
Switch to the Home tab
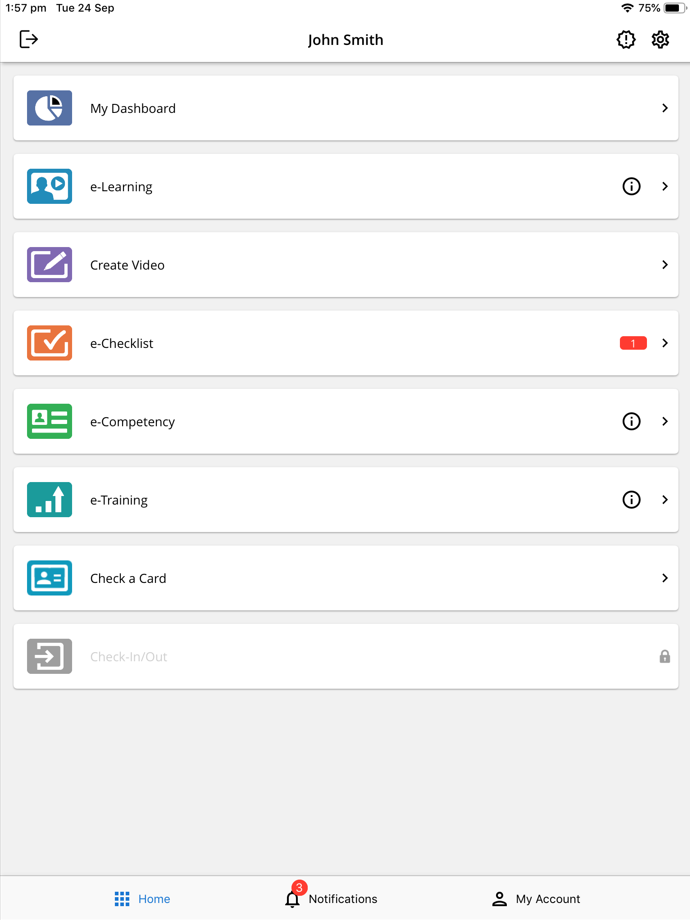click(x=142, y=899)
